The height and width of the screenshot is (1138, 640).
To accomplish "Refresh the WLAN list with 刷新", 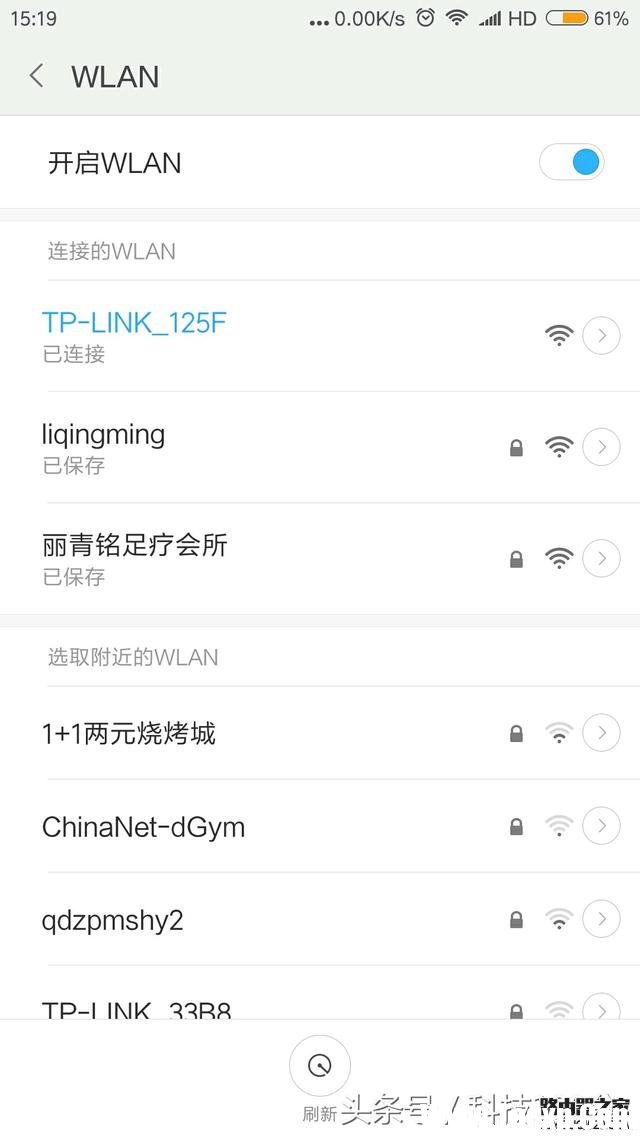I will coord(320,1068).
